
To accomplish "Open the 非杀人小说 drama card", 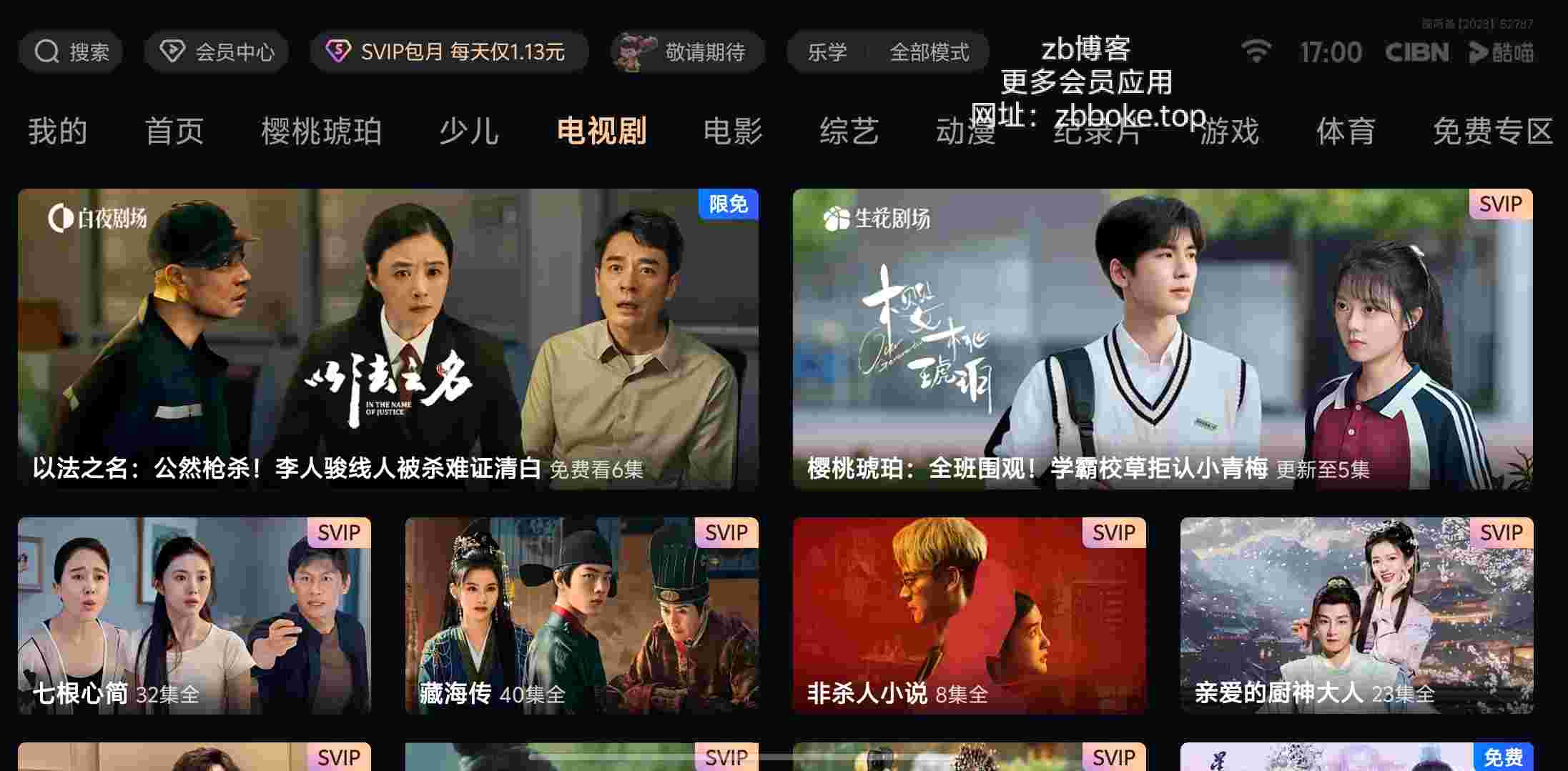I will (x=969, y=615).
